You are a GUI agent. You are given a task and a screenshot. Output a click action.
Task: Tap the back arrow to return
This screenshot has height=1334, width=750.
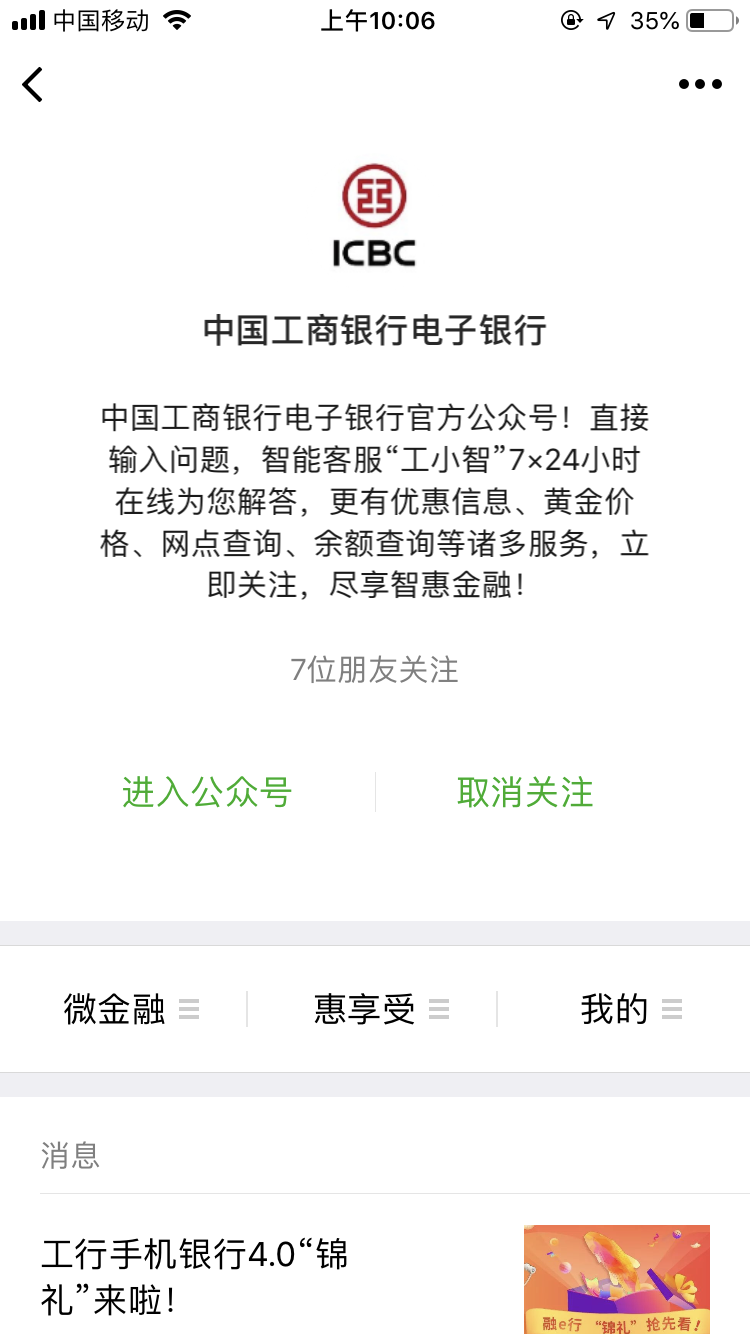pyautogui.click(x=33, y=85)
